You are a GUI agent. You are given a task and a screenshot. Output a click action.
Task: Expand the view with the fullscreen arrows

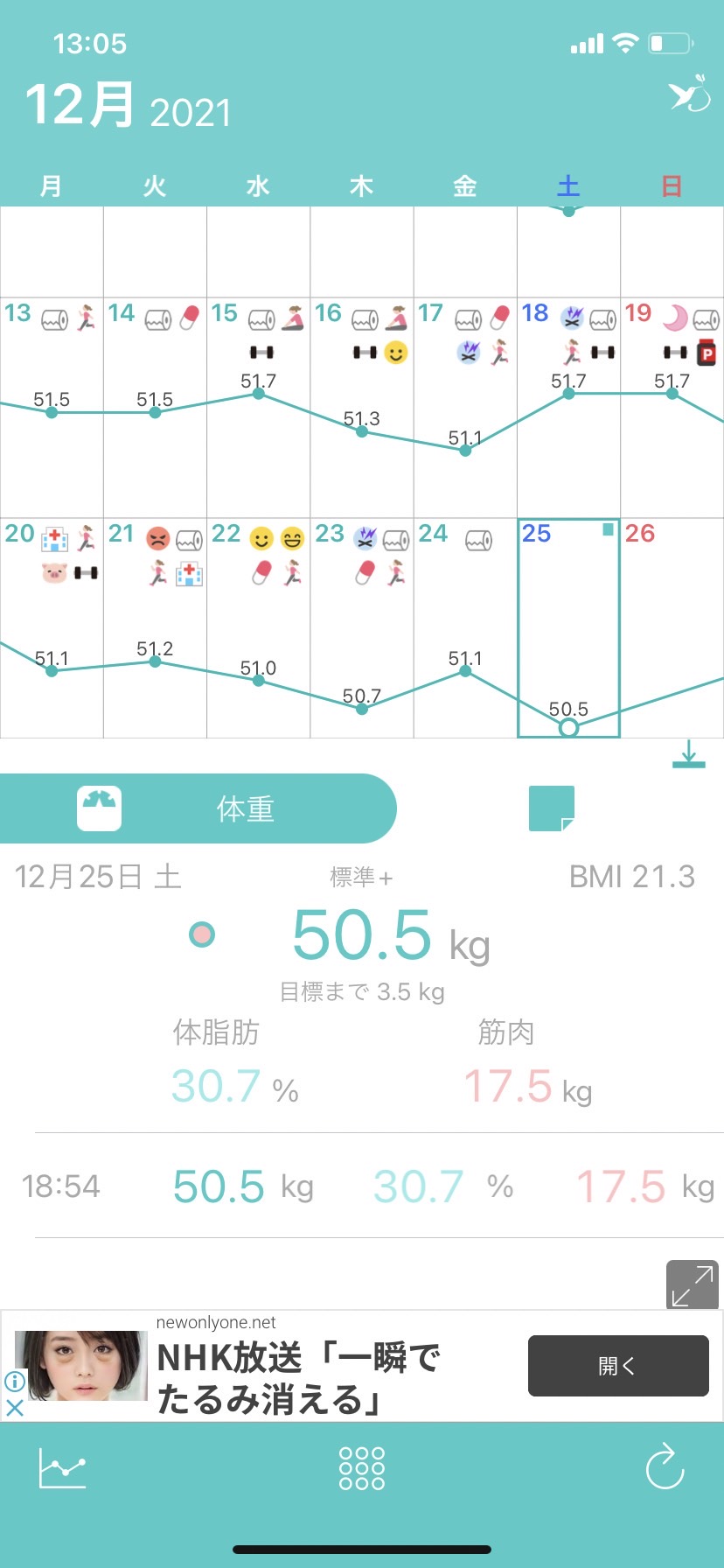click(x=692, y=1284)
